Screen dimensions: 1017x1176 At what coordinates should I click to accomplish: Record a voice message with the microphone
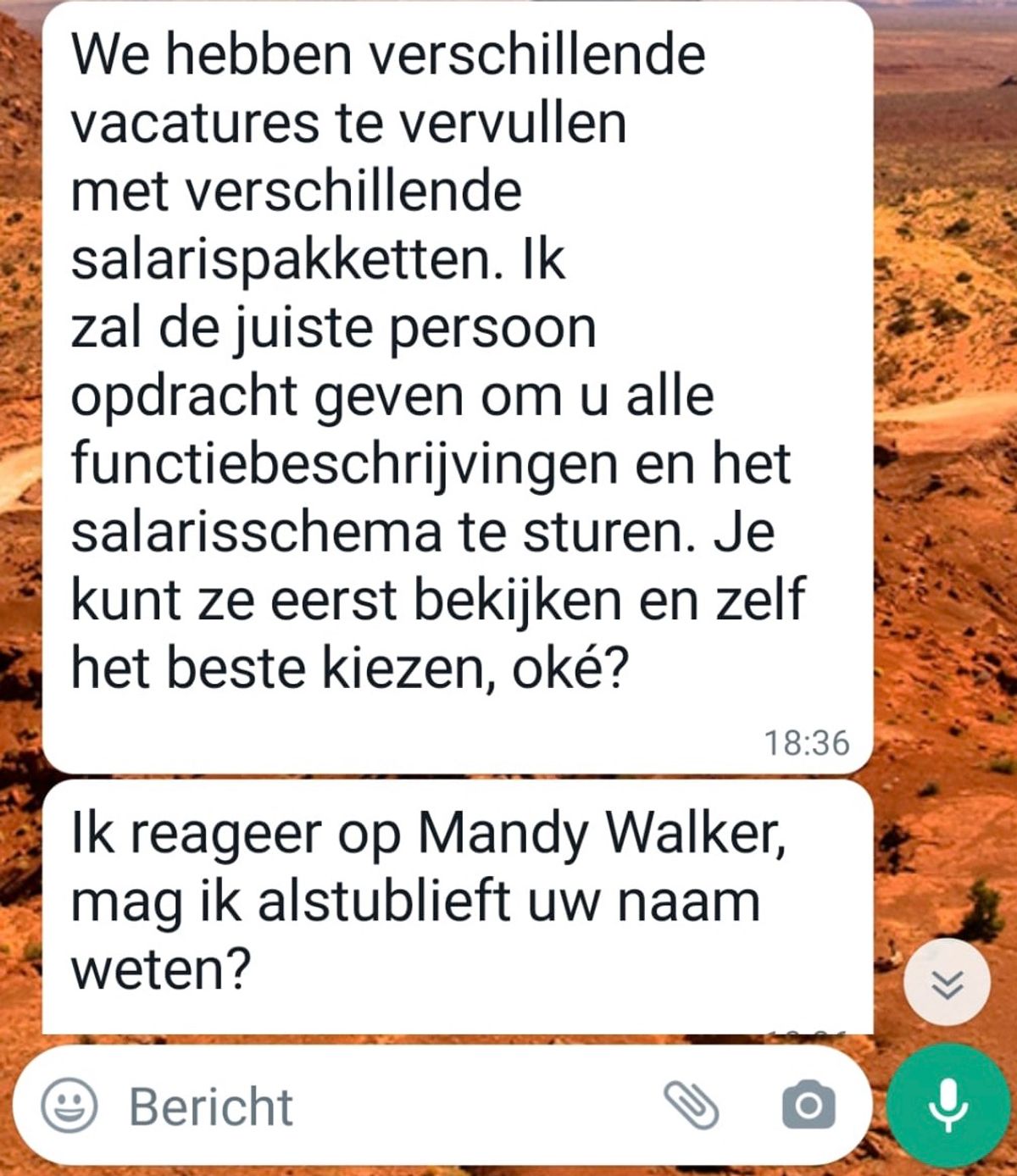[948, 1106]
